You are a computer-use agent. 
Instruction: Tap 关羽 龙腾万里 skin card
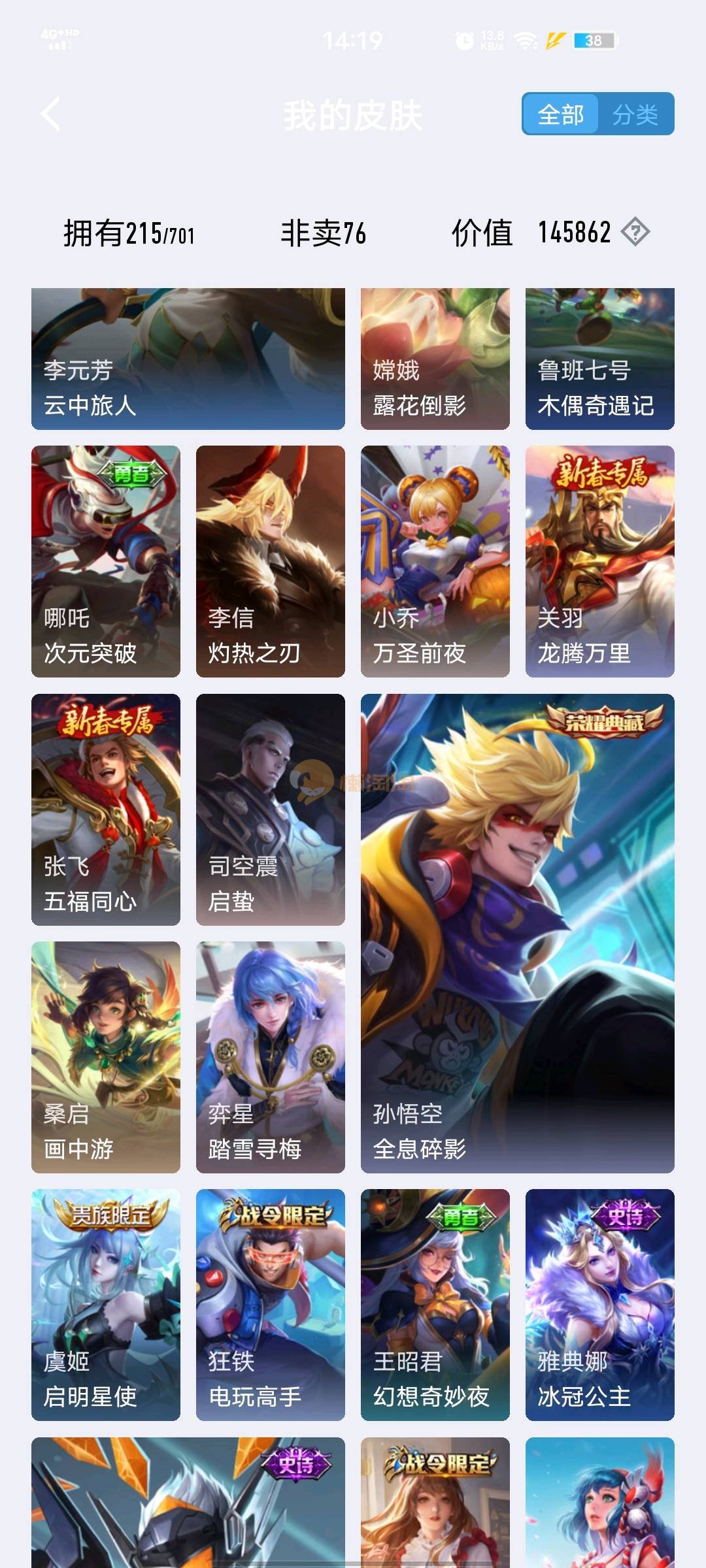click(x=599, y=561)
